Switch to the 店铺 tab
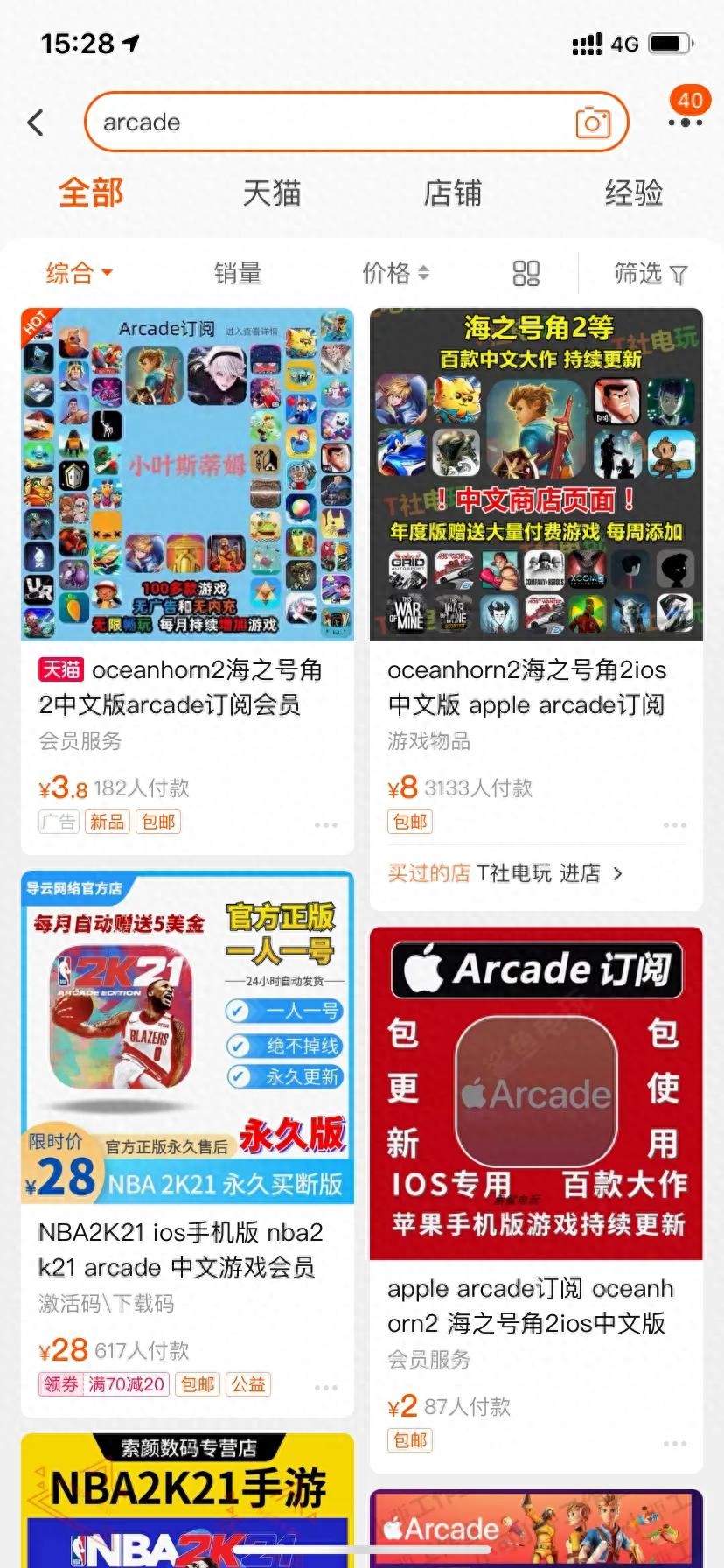The image size is (724, 1568). coord(452,192)
